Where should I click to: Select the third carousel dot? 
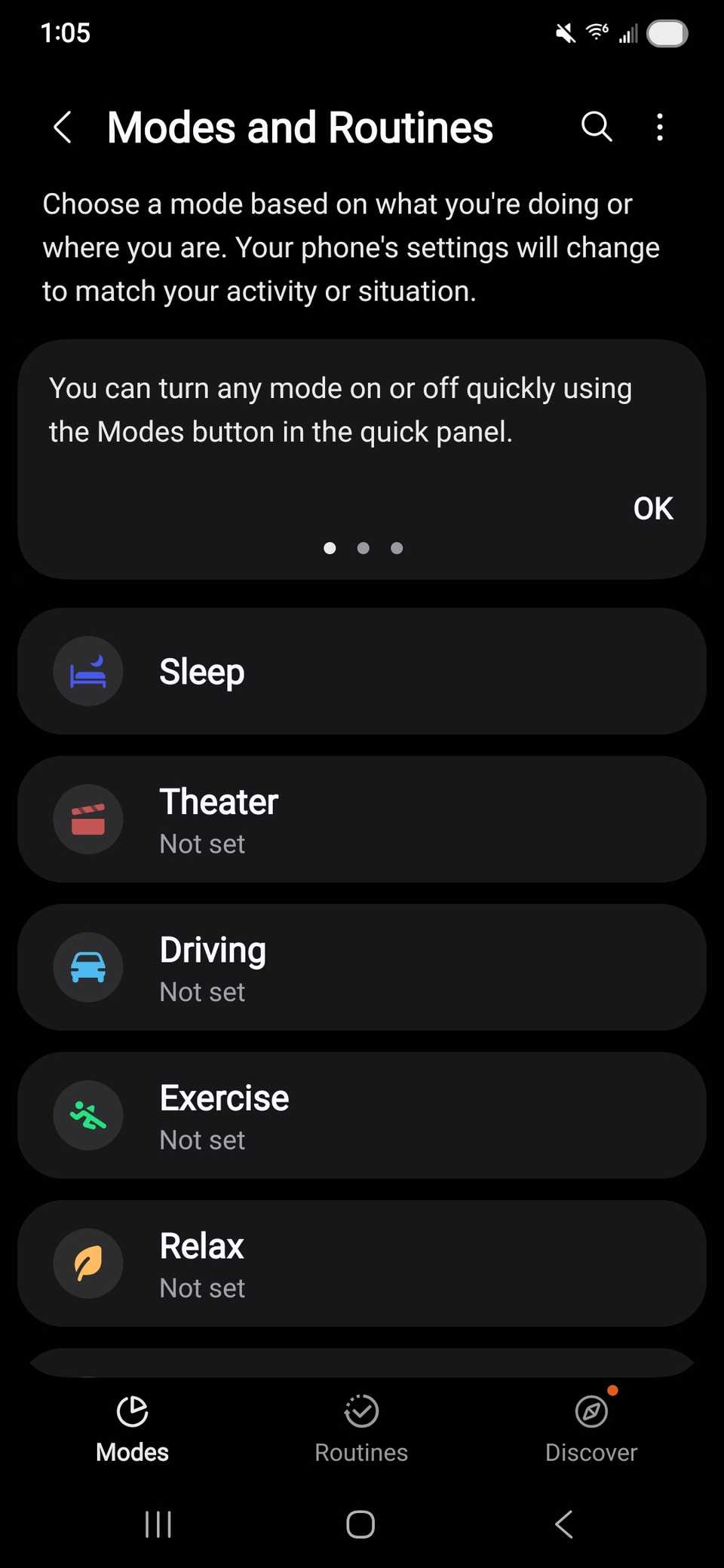(x=397, y=548)
